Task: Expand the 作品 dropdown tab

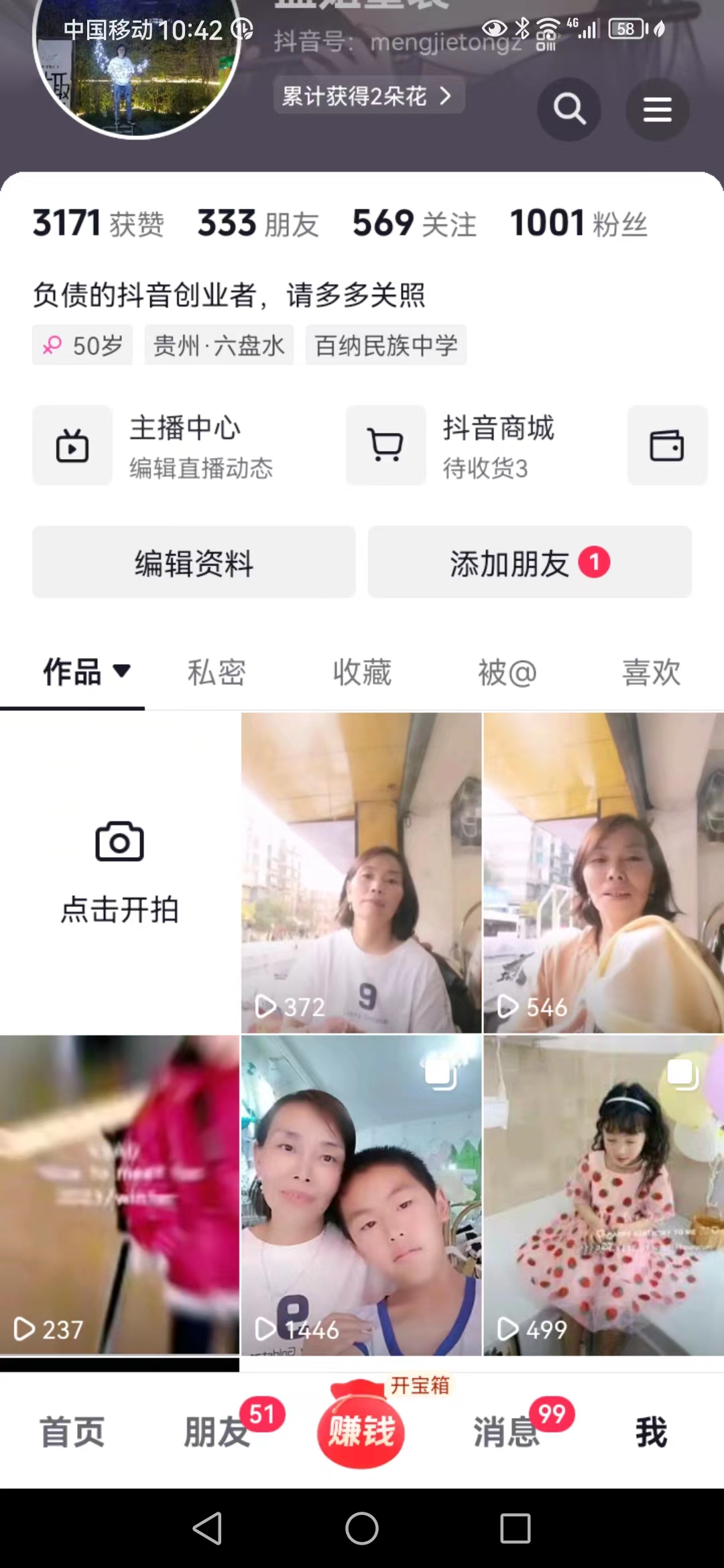Action: (86, 672)
